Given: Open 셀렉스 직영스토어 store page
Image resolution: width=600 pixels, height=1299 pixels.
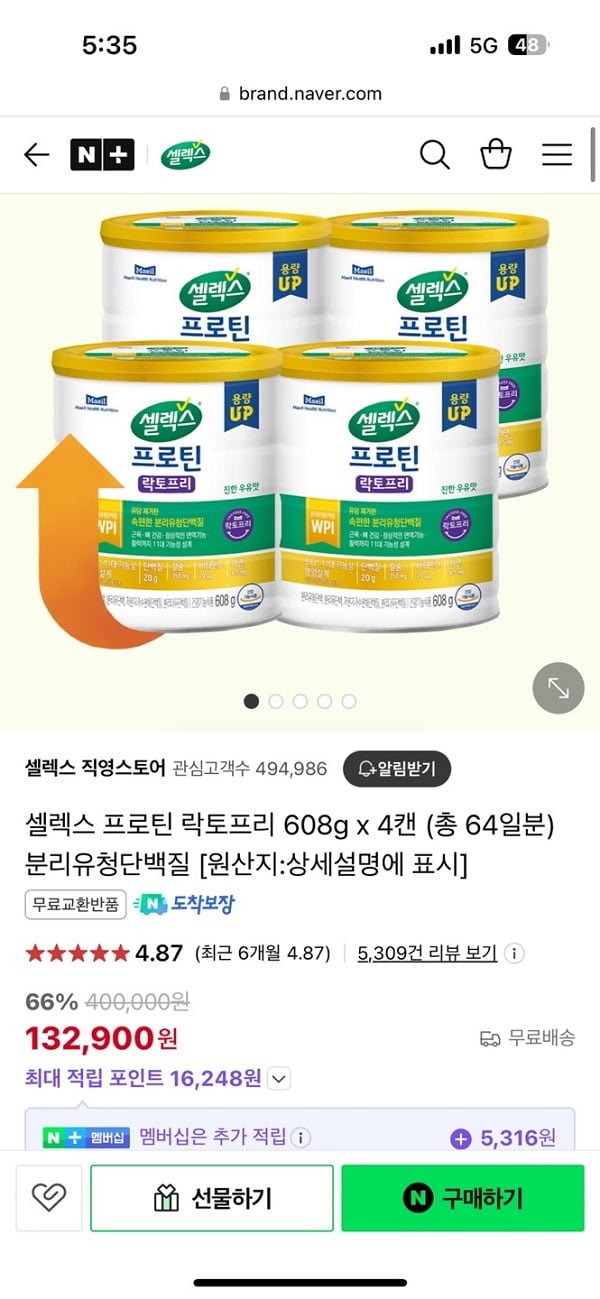Looking at the screenshot, I should tap(94, 769).
